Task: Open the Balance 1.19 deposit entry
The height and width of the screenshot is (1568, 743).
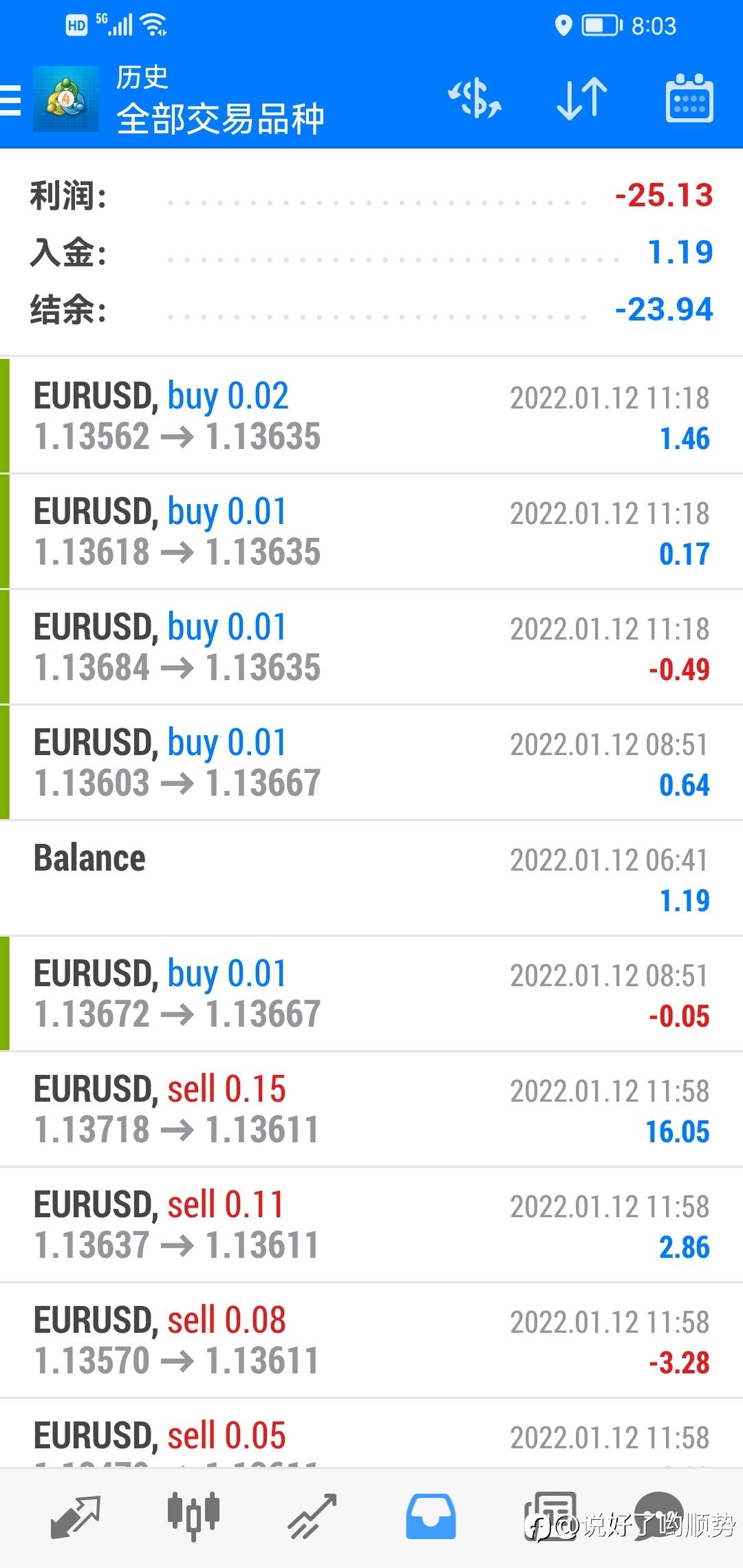Action: [x=371, y=878]
